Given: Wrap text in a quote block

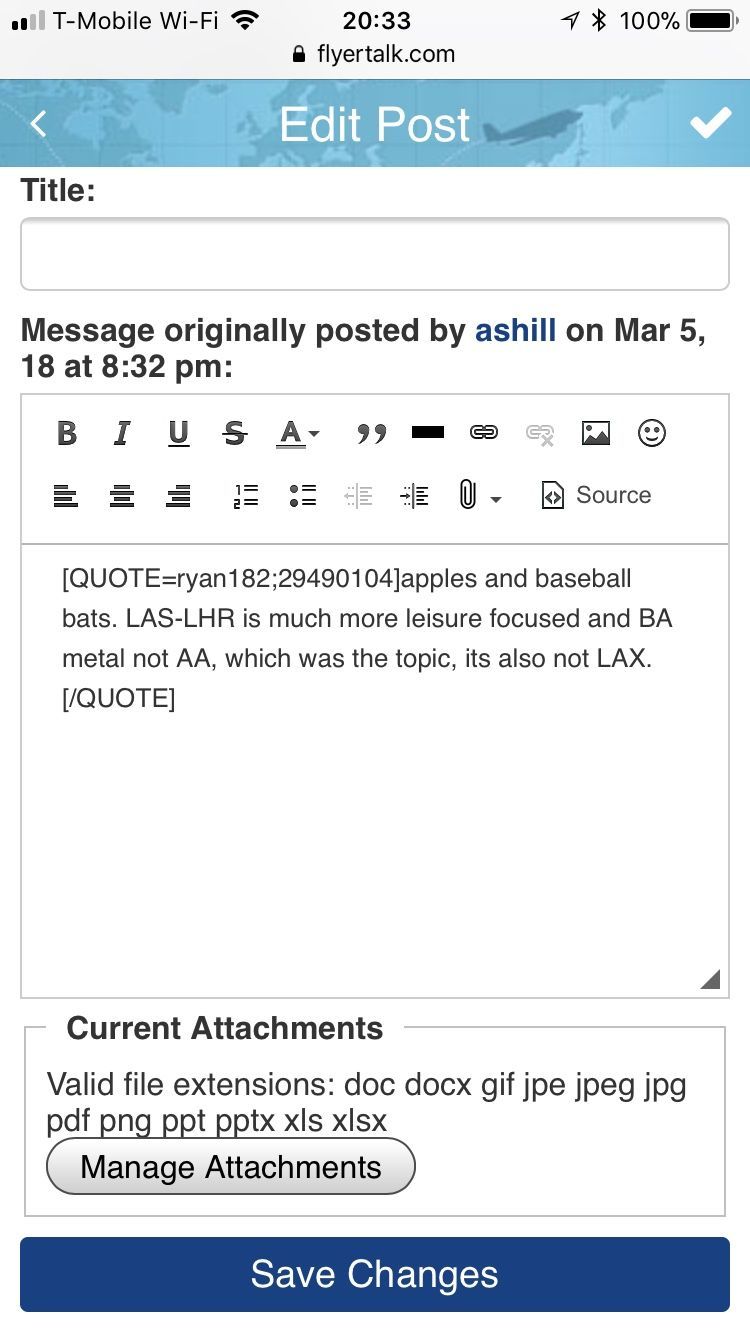Looking at the screenshot, I should 371,433.
